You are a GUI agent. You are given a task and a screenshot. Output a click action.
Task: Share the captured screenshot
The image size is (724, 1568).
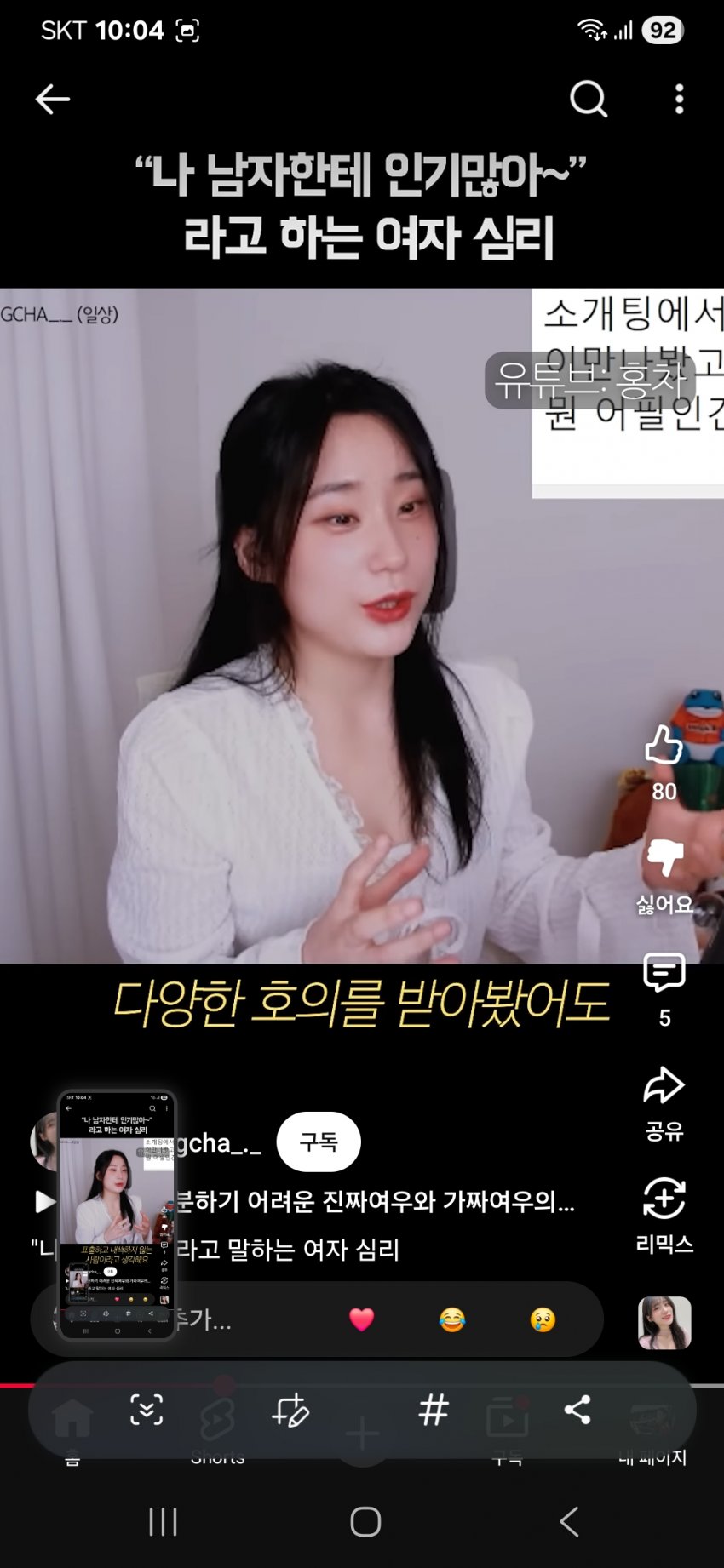577,1411
